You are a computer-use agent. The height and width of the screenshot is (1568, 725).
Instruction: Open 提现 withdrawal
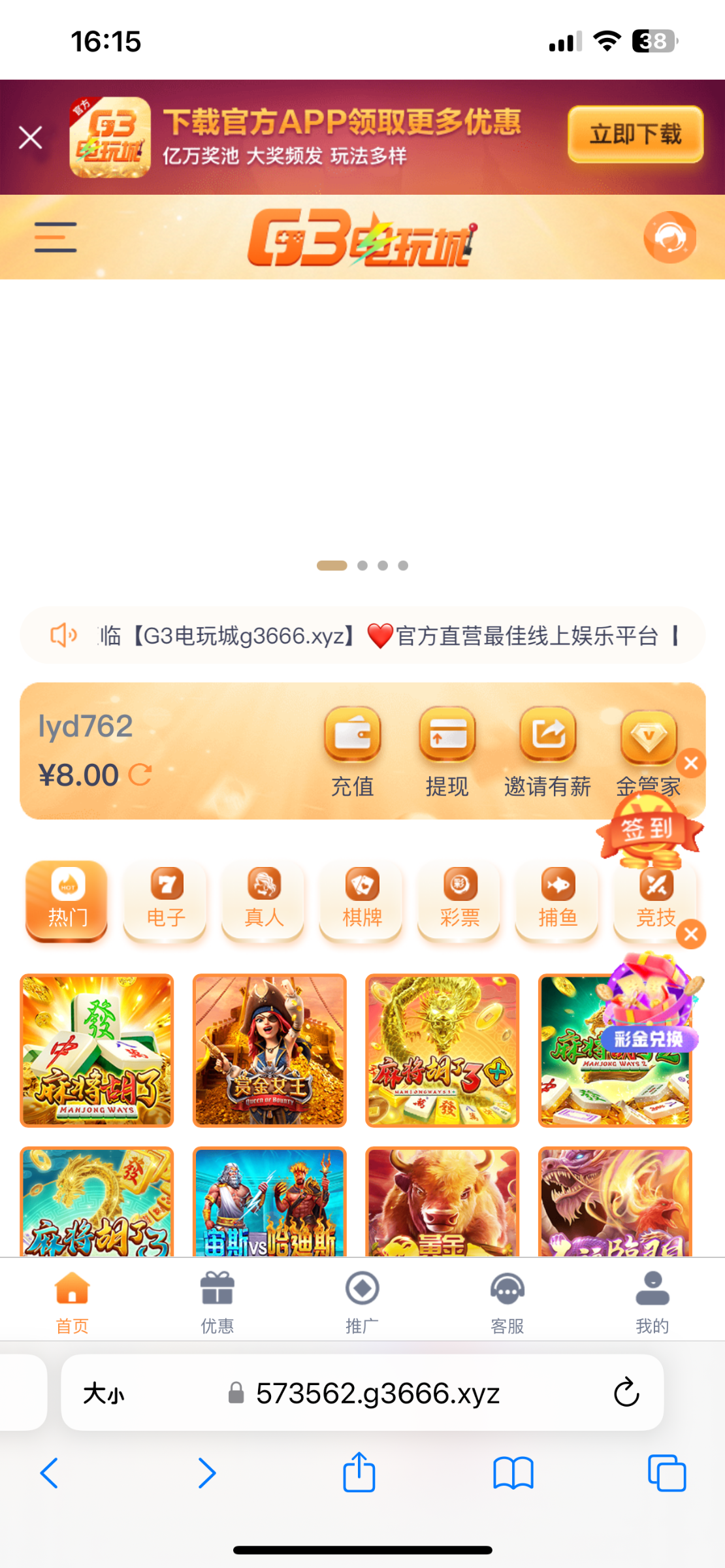point(447,751)
